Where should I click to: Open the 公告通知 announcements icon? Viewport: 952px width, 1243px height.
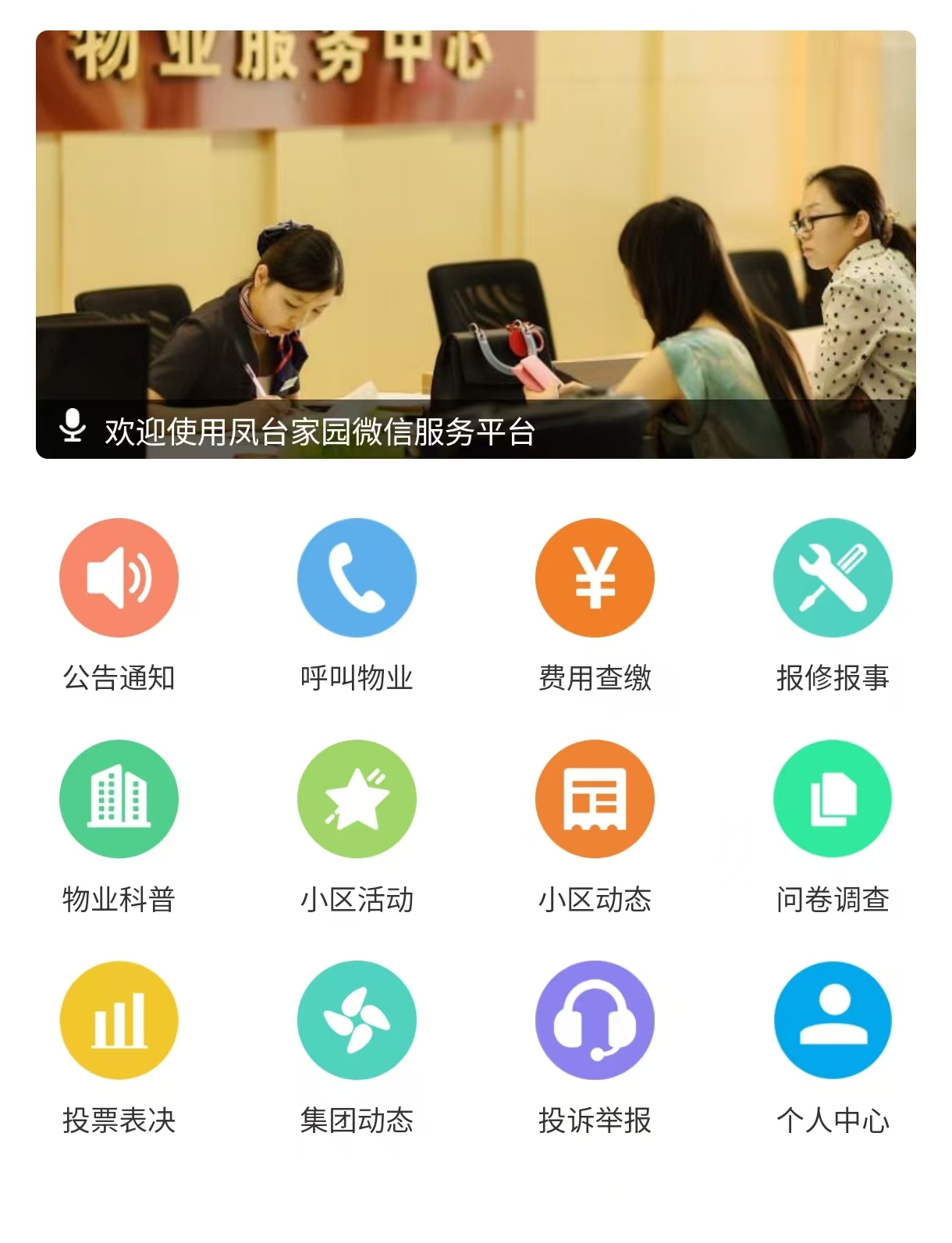pos(119,576)
